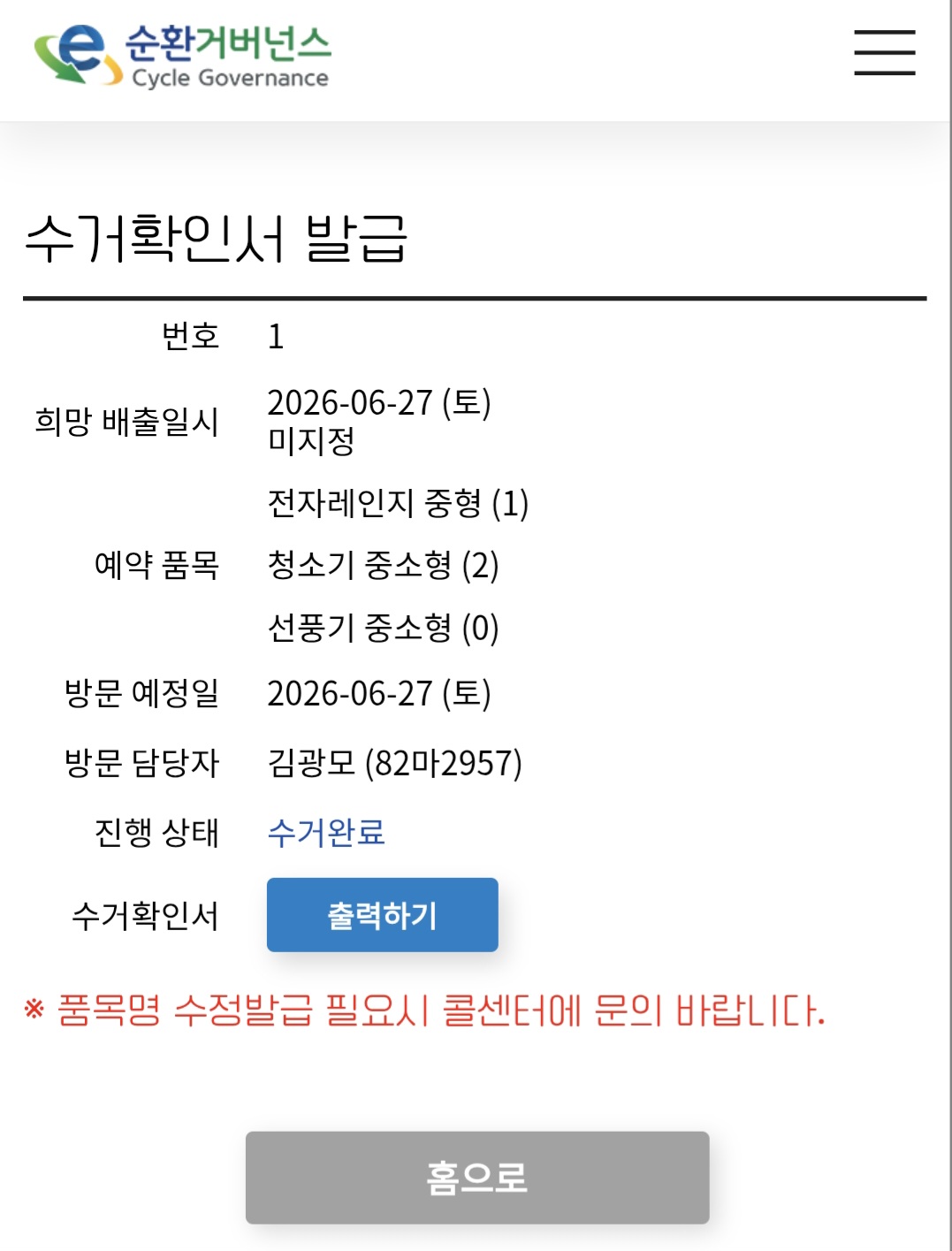Tap the 순환거버넌스 logo link
952x1251 pixels.
pyautogui.click(x=182, y=56)
